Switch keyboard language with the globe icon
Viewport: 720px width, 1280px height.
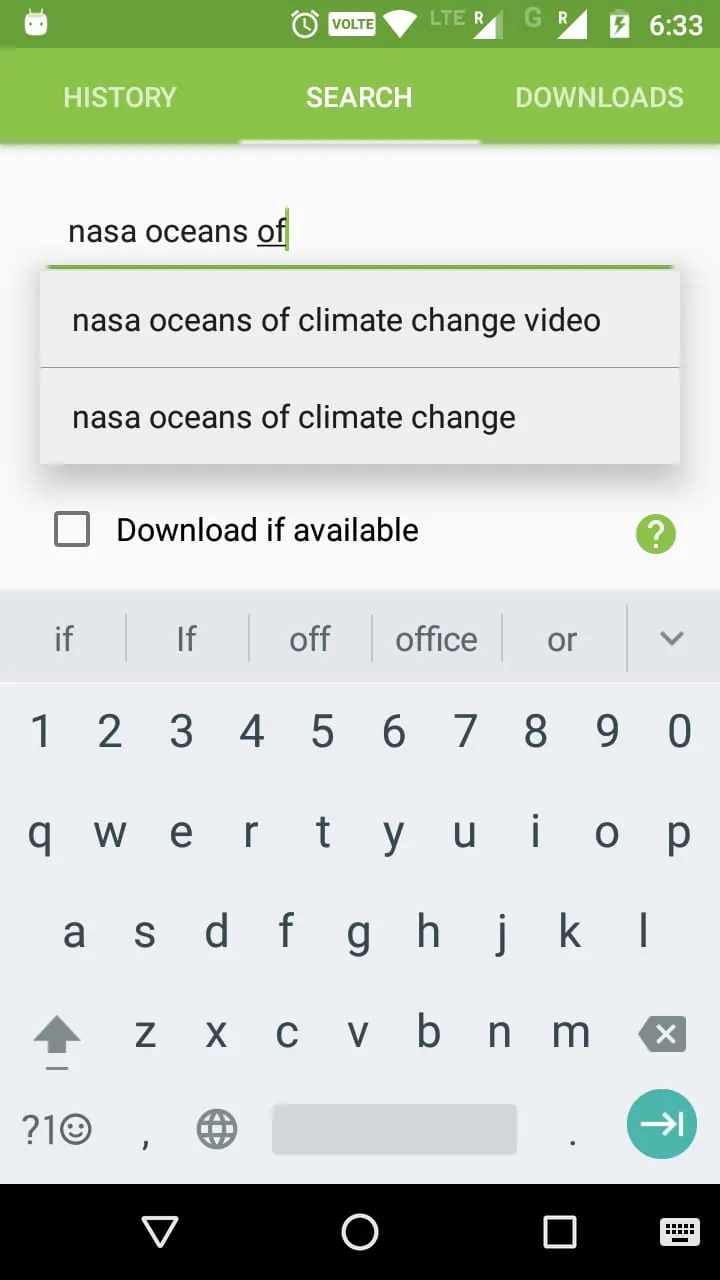click(217, 1130)
